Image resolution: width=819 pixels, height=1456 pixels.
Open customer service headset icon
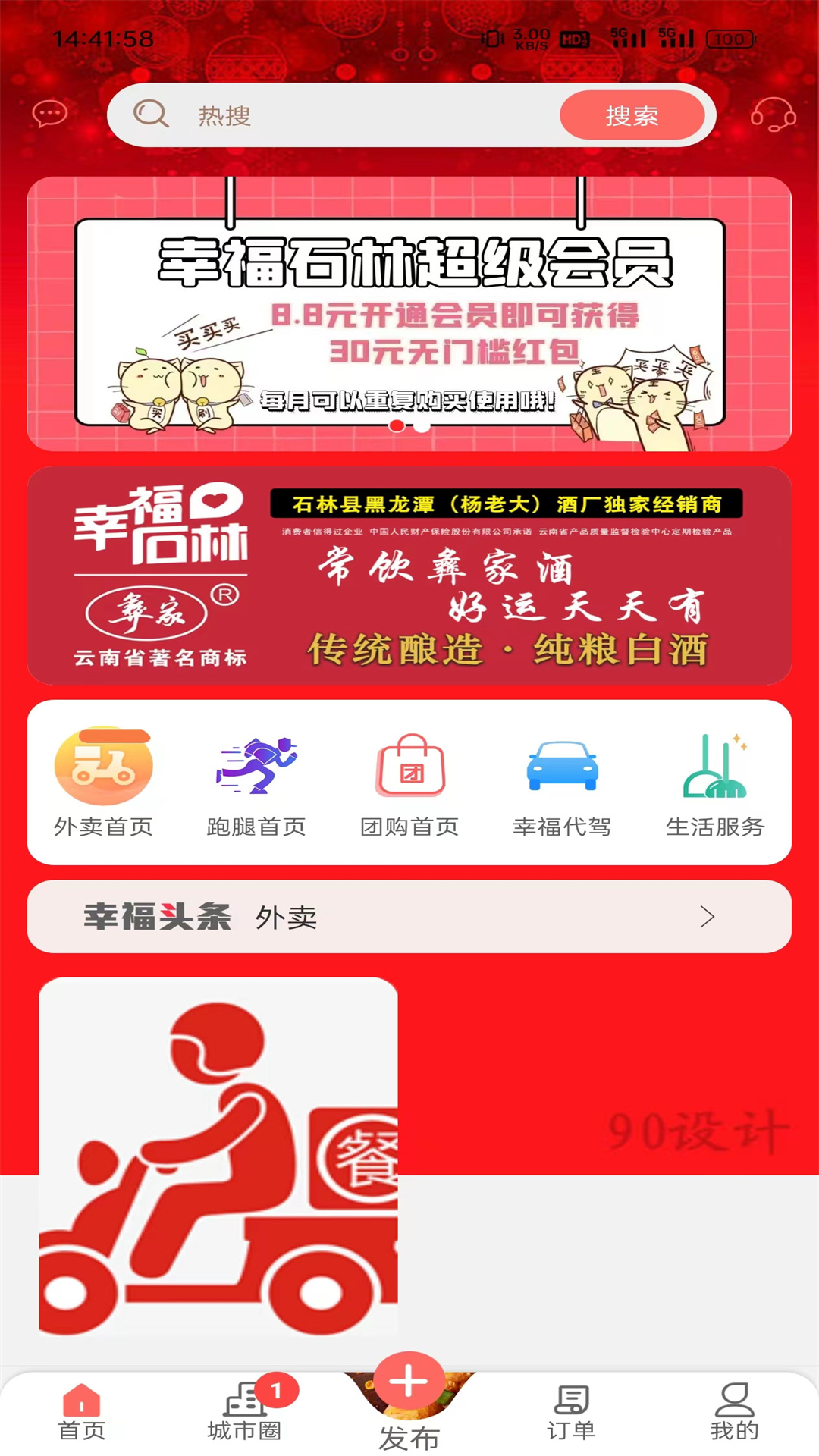[772, 115]
